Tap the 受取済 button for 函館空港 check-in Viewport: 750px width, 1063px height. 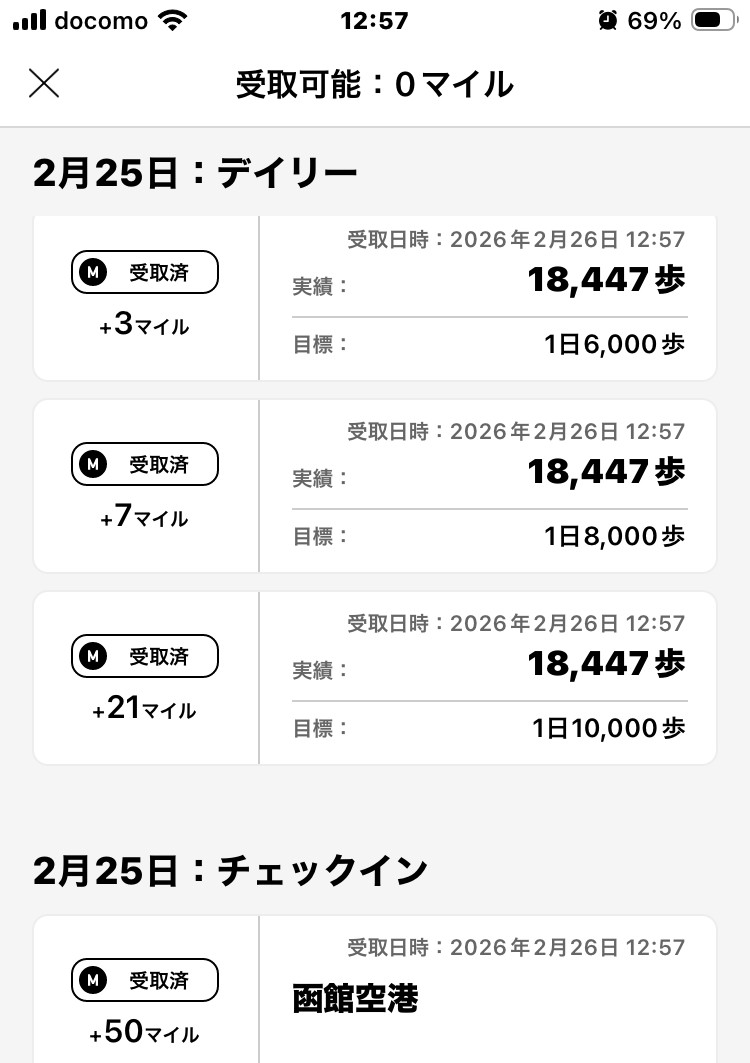[x=144, y=980]
